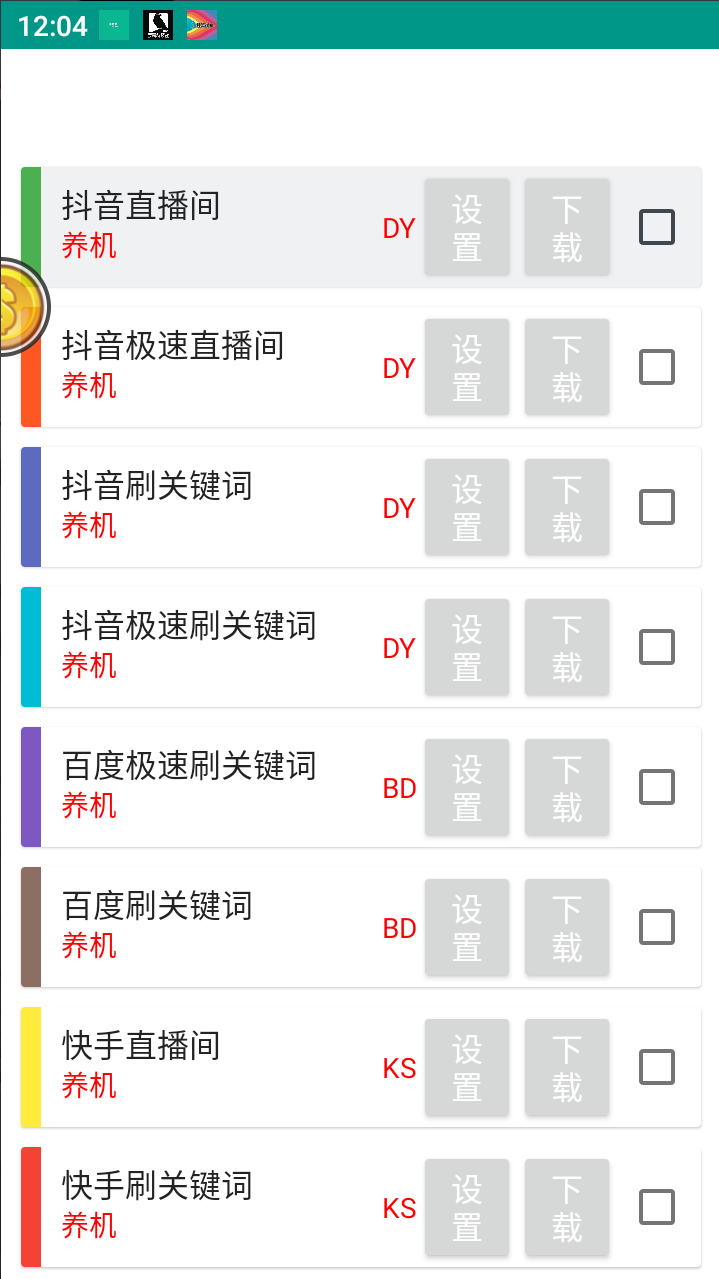
Task: Tap 下载 for 抖音直播间
Action: click(567, 227)
